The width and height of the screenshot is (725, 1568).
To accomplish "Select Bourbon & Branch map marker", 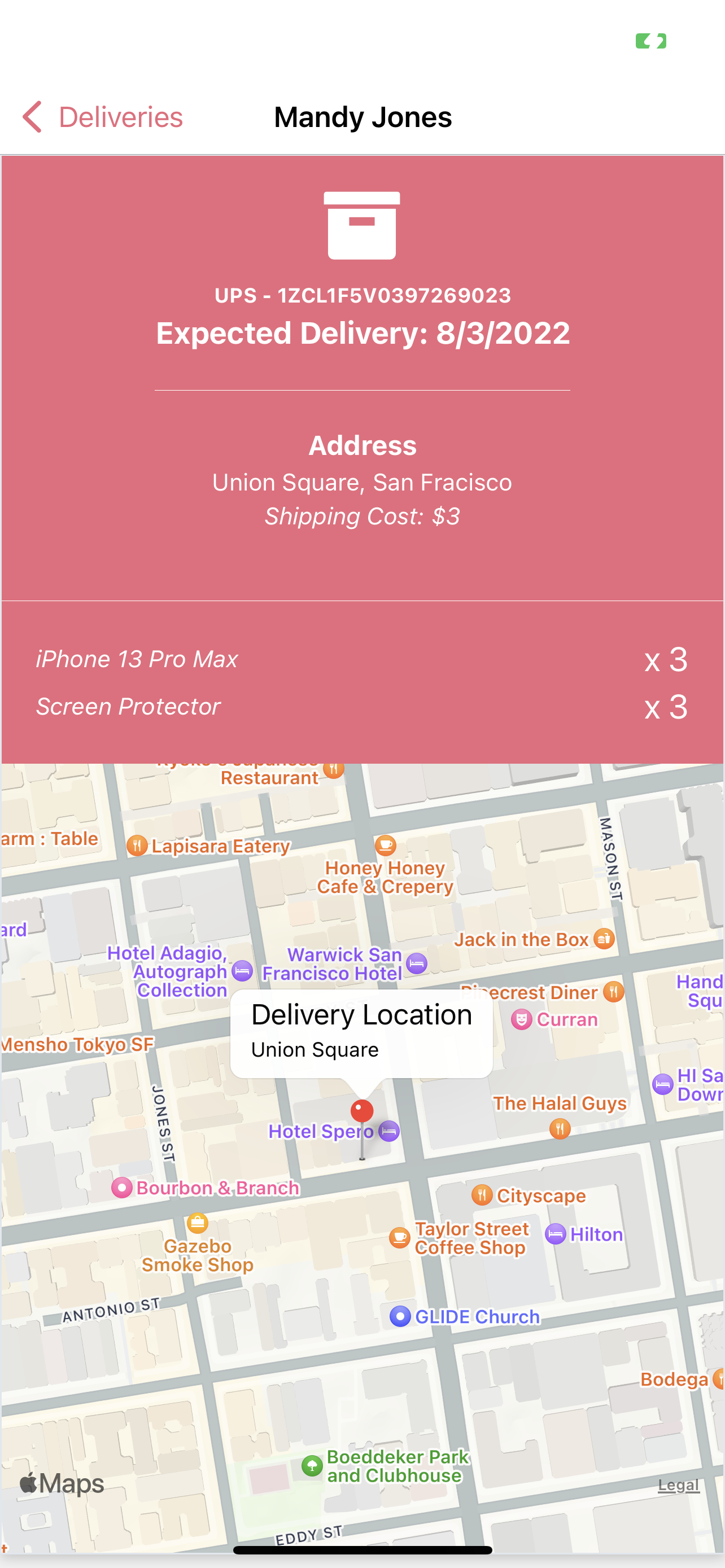I will [x=122, y=1188].
